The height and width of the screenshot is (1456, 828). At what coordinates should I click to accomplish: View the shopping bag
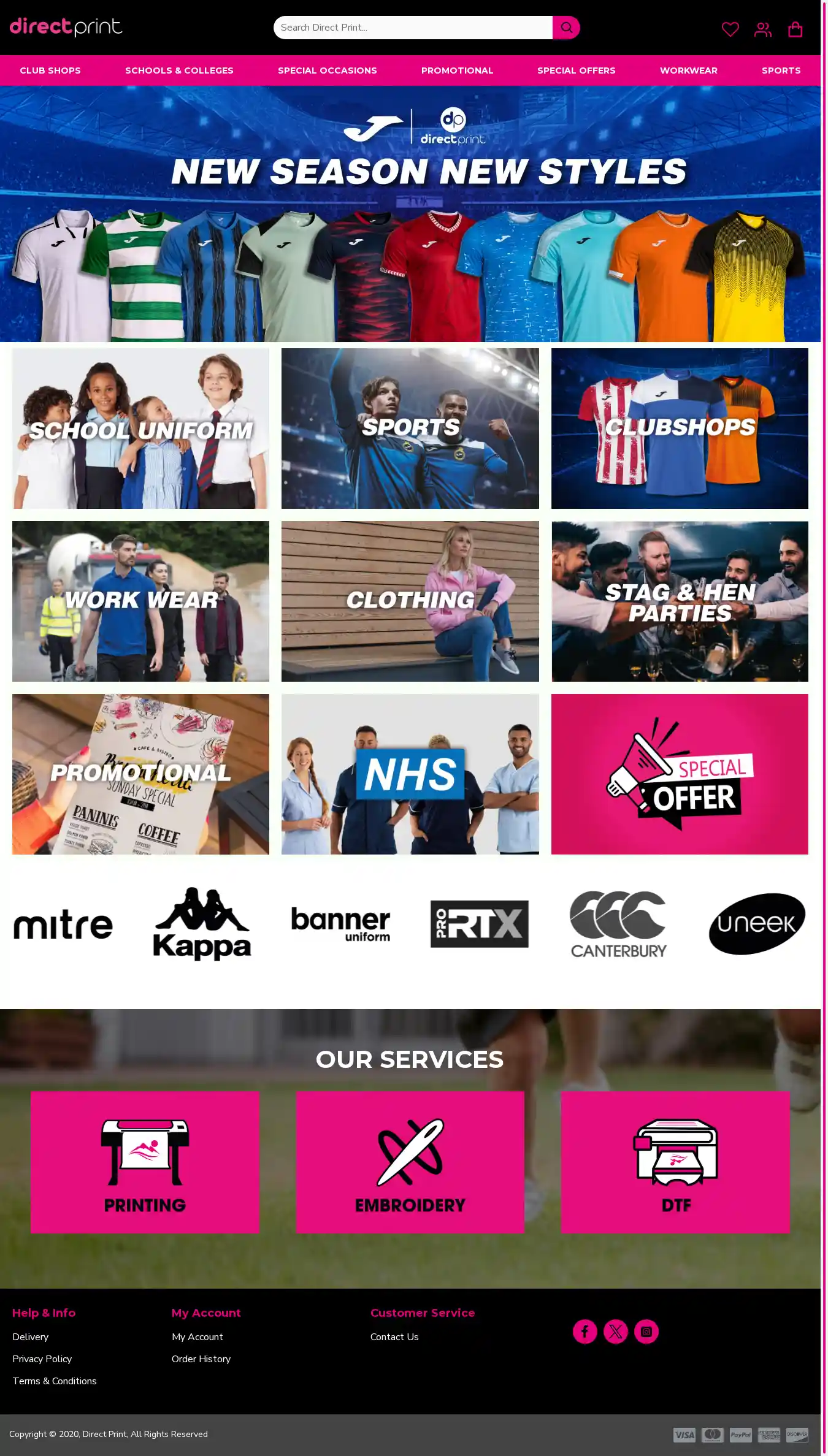[x=795, y=29]
